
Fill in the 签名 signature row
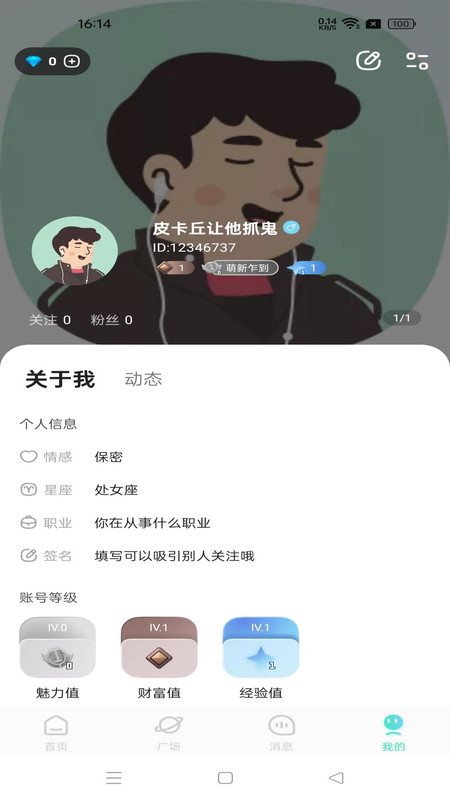(225, 556)
